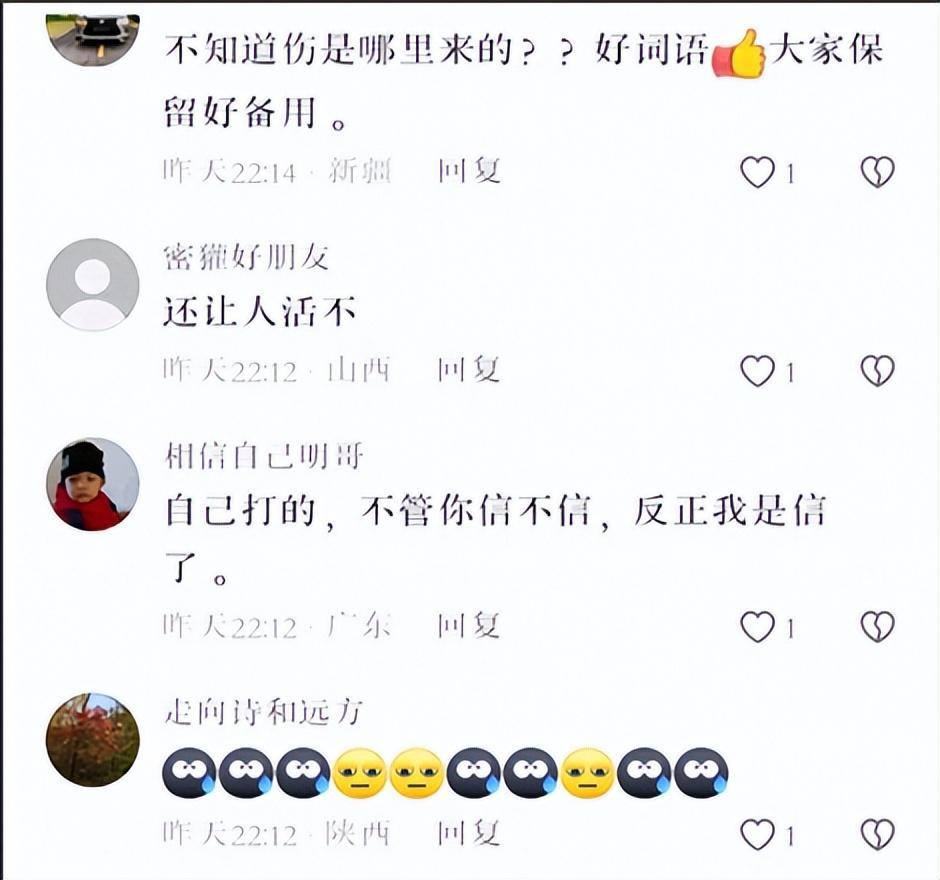Reply to 走向诗和远方's comment
Screen dimensions: 940x880
468,833
